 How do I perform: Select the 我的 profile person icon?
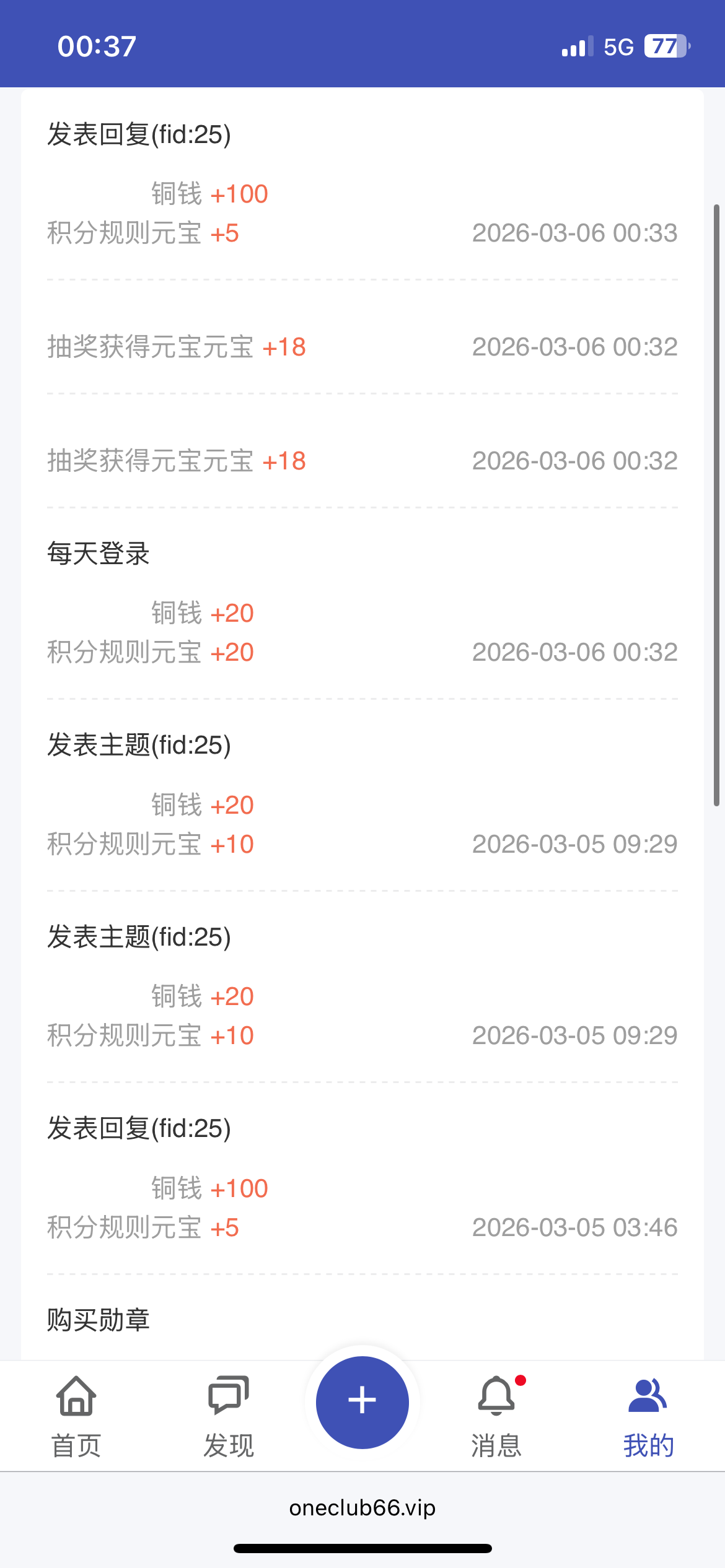click(648, 1396)
